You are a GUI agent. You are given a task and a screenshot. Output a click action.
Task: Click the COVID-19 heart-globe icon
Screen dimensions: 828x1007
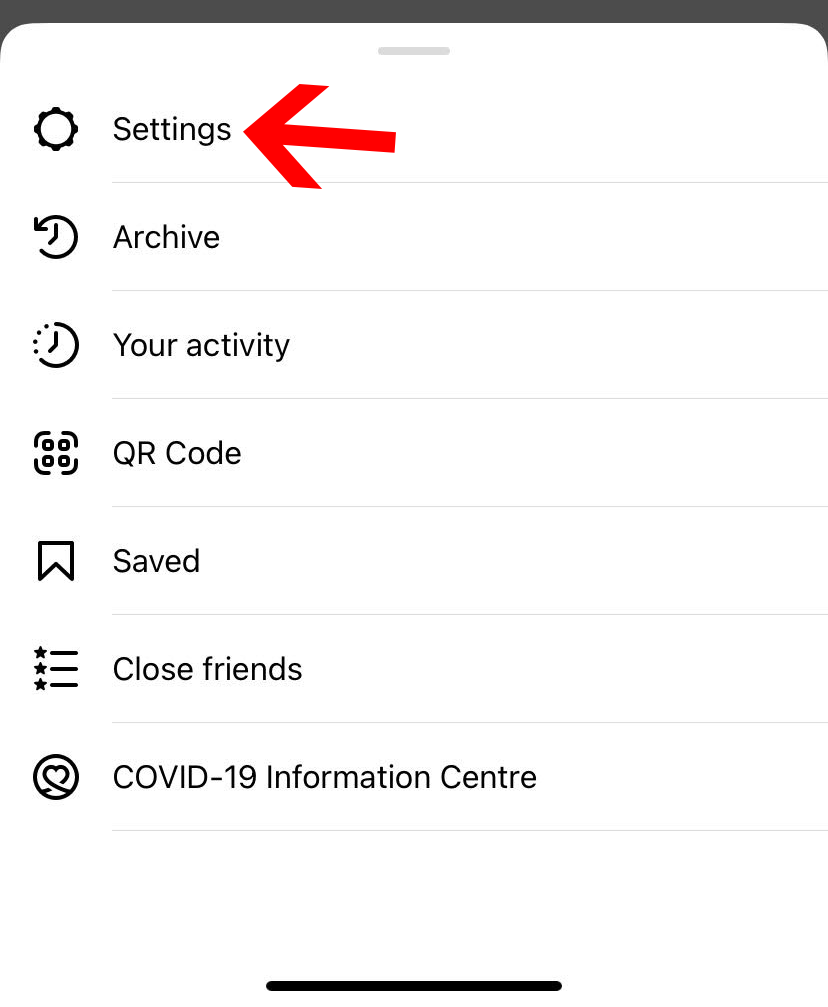click(55, 777)
